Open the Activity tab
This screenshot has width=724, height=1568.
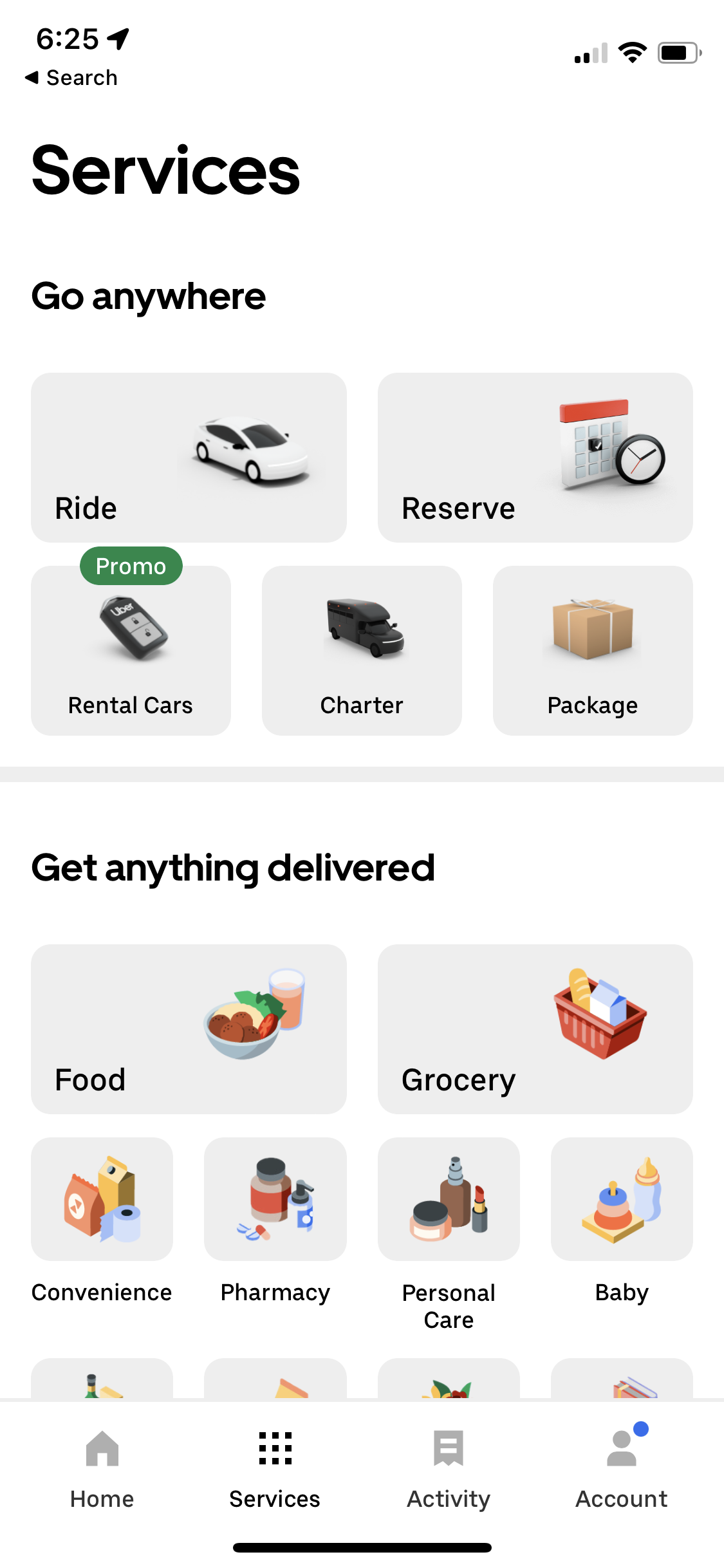(x=449, y=1474)
